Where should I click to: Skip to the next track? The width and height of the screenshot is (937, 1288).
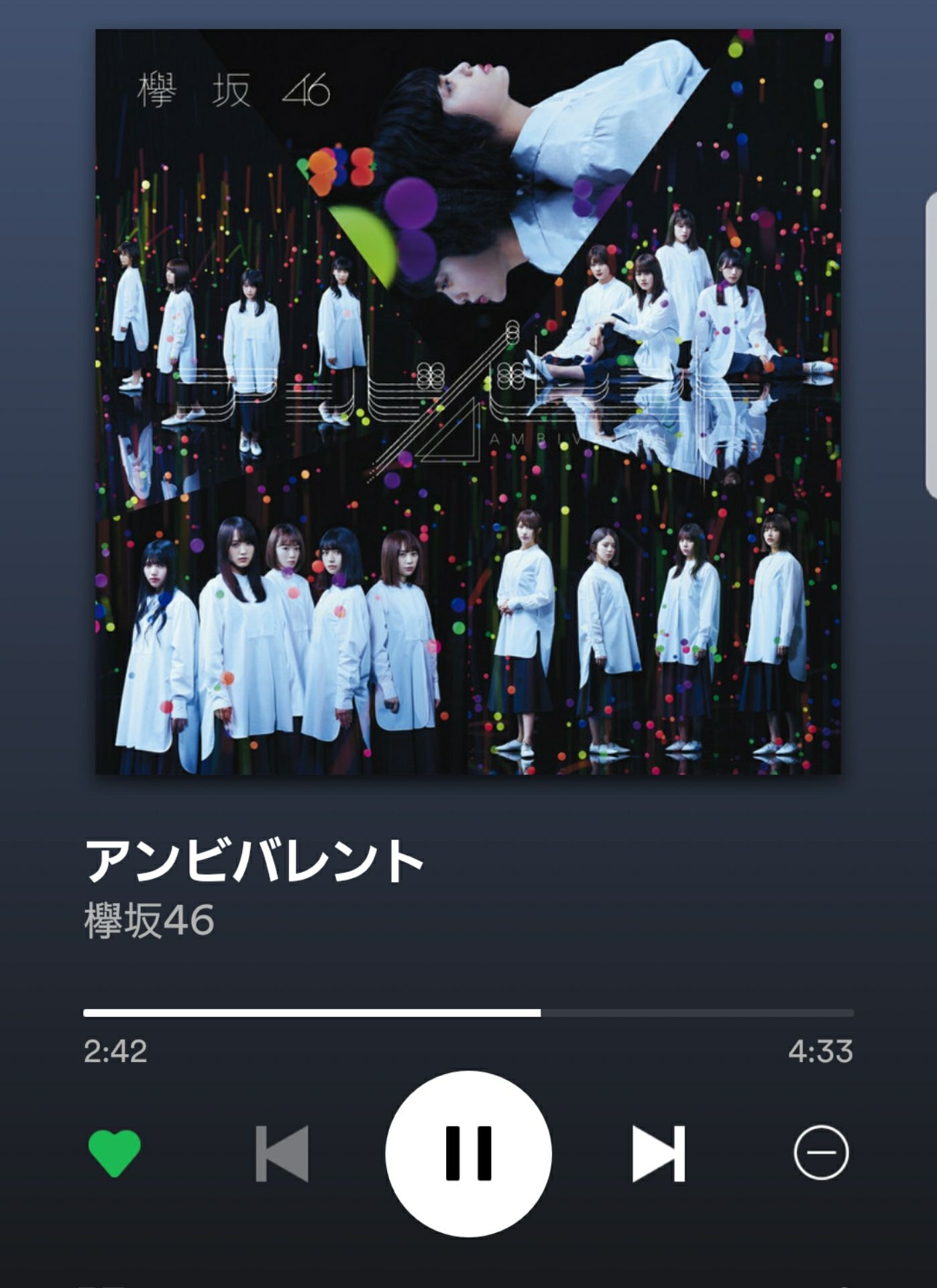(x=659, y=1153)
